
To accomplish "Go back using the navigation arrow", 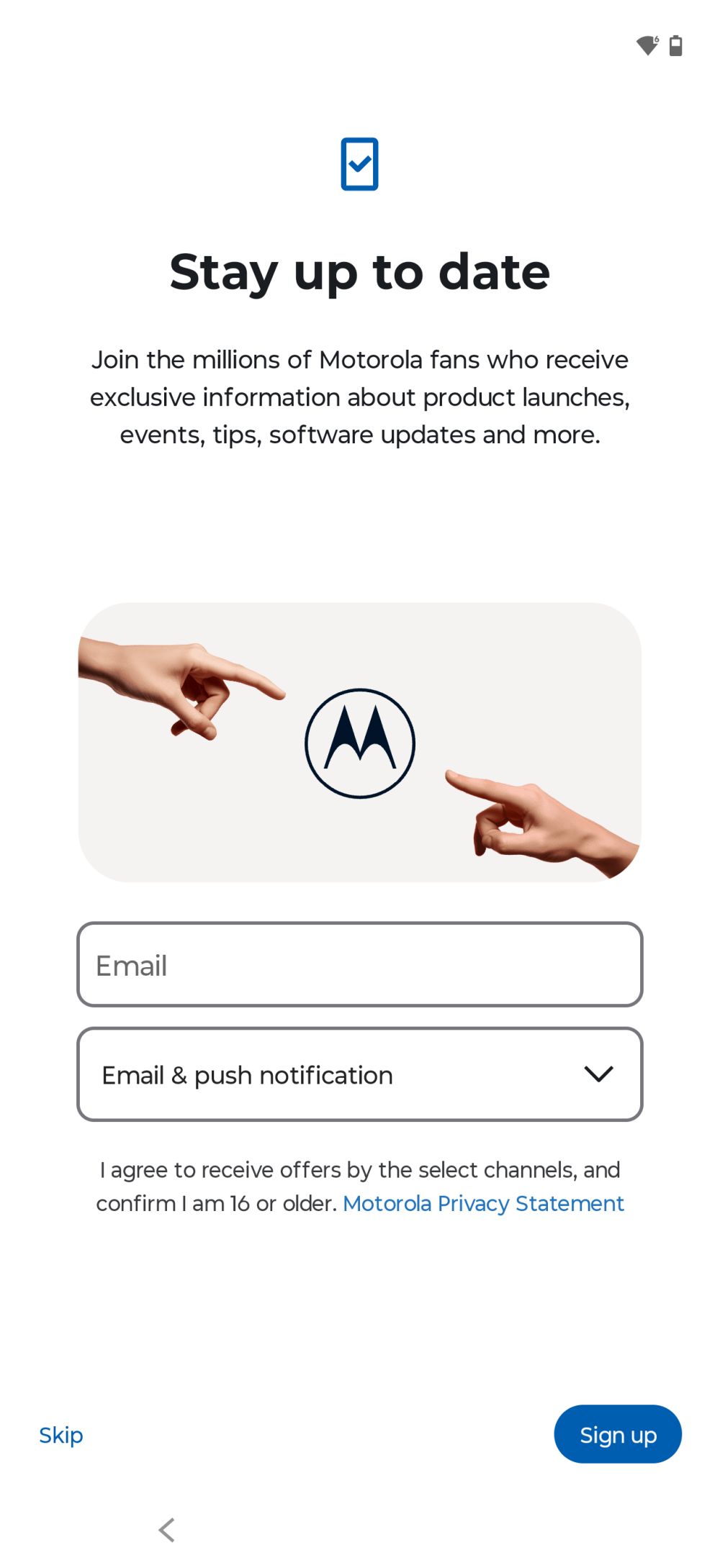I will click(x=167, y=1529).
